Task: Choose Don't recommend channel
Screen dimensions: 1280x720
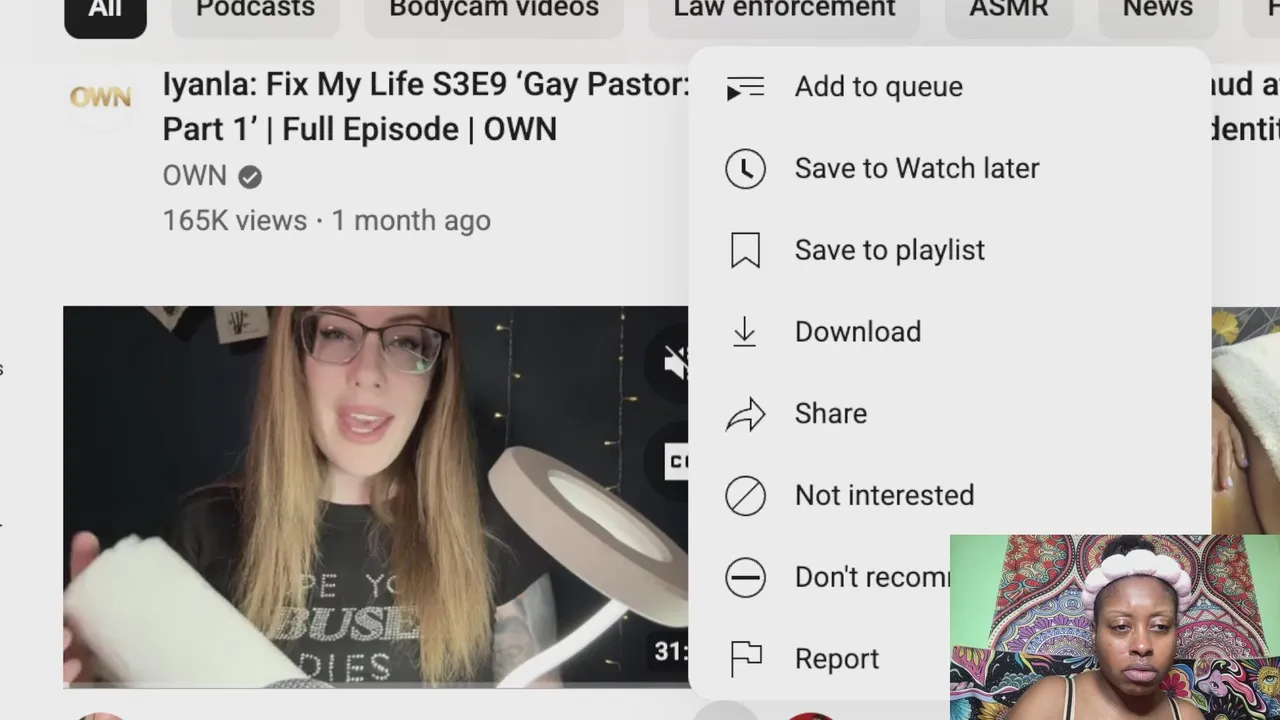Action: click(870, 578)
